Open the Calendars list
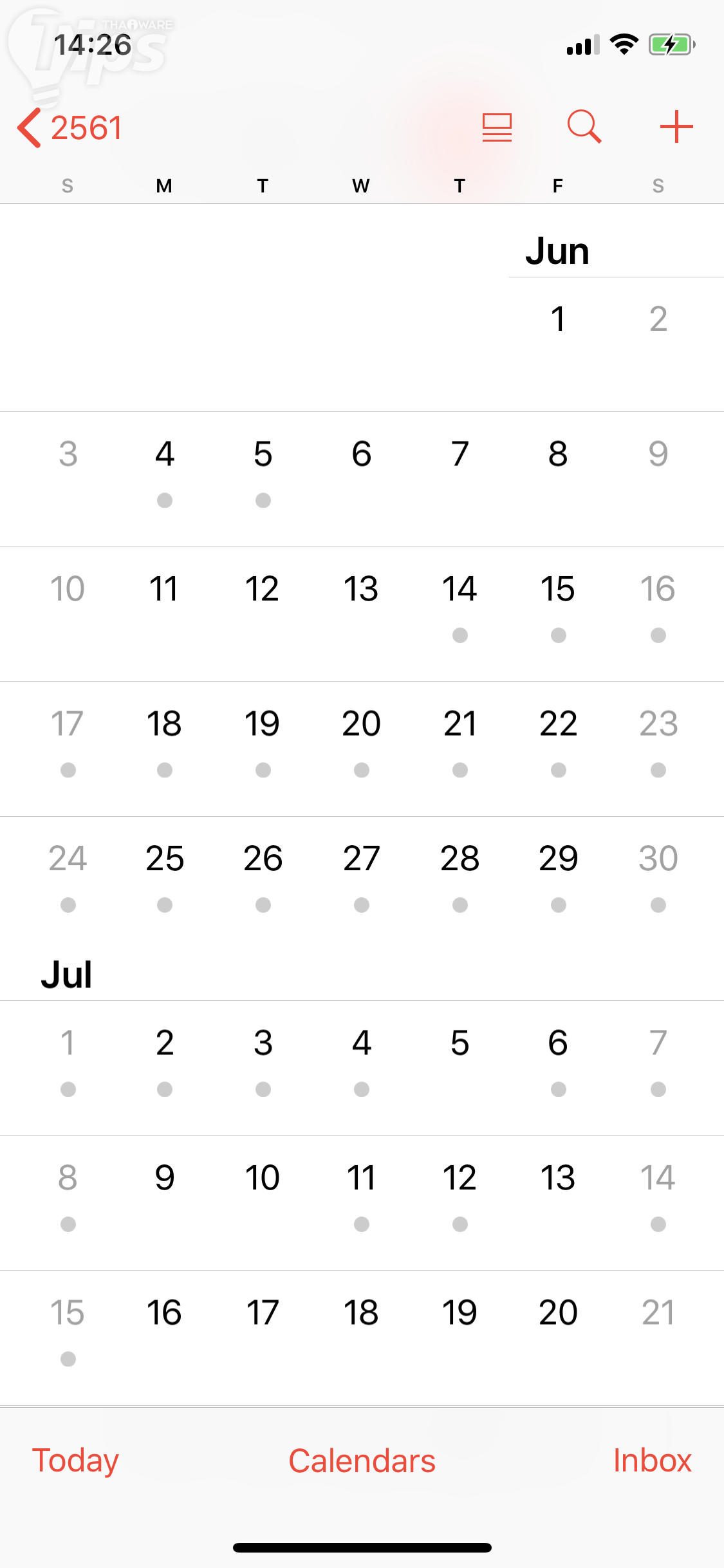The image size is (724, 1568). (x=362, y=1460)
